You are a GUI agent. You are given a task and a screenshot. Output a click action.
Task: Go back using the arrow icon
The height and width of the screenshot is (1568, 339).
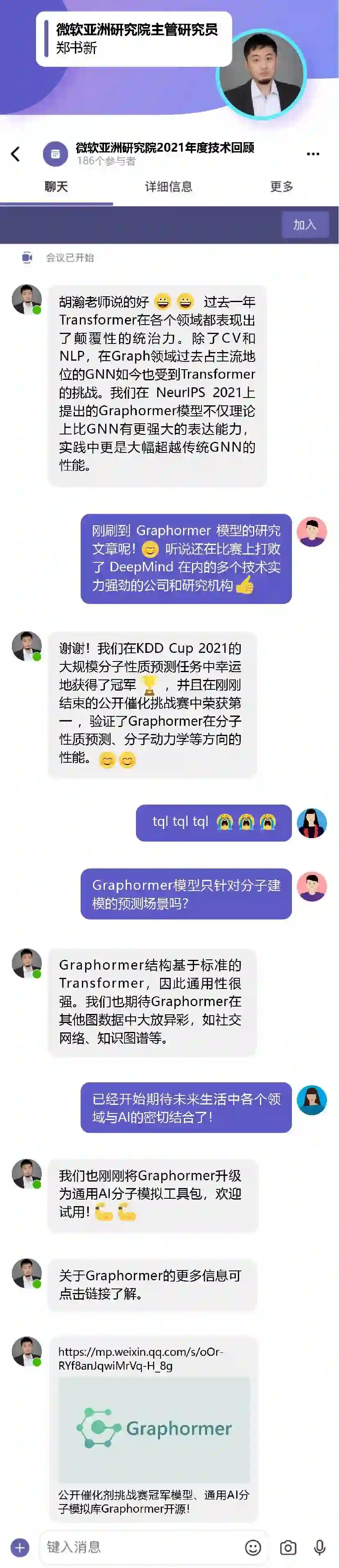click(16, 154)
